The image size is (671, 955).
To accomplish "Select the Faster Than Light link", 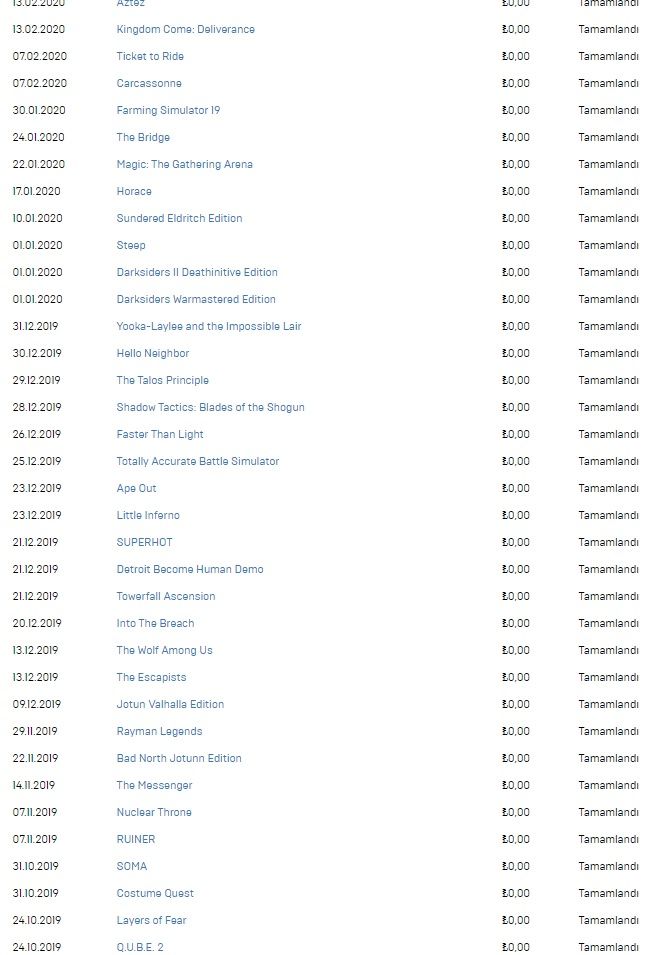I will coord(160,434).
